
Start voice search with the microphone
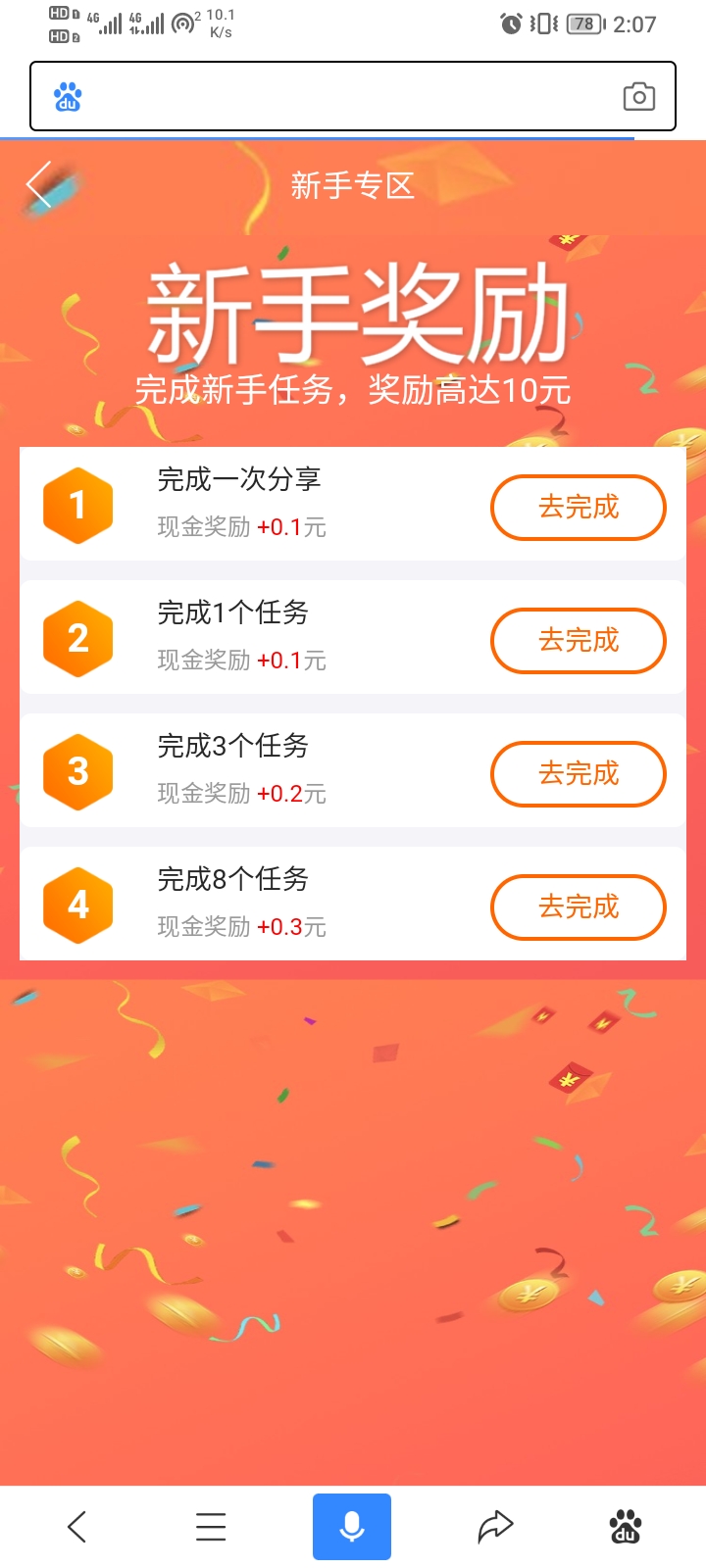352,1526
